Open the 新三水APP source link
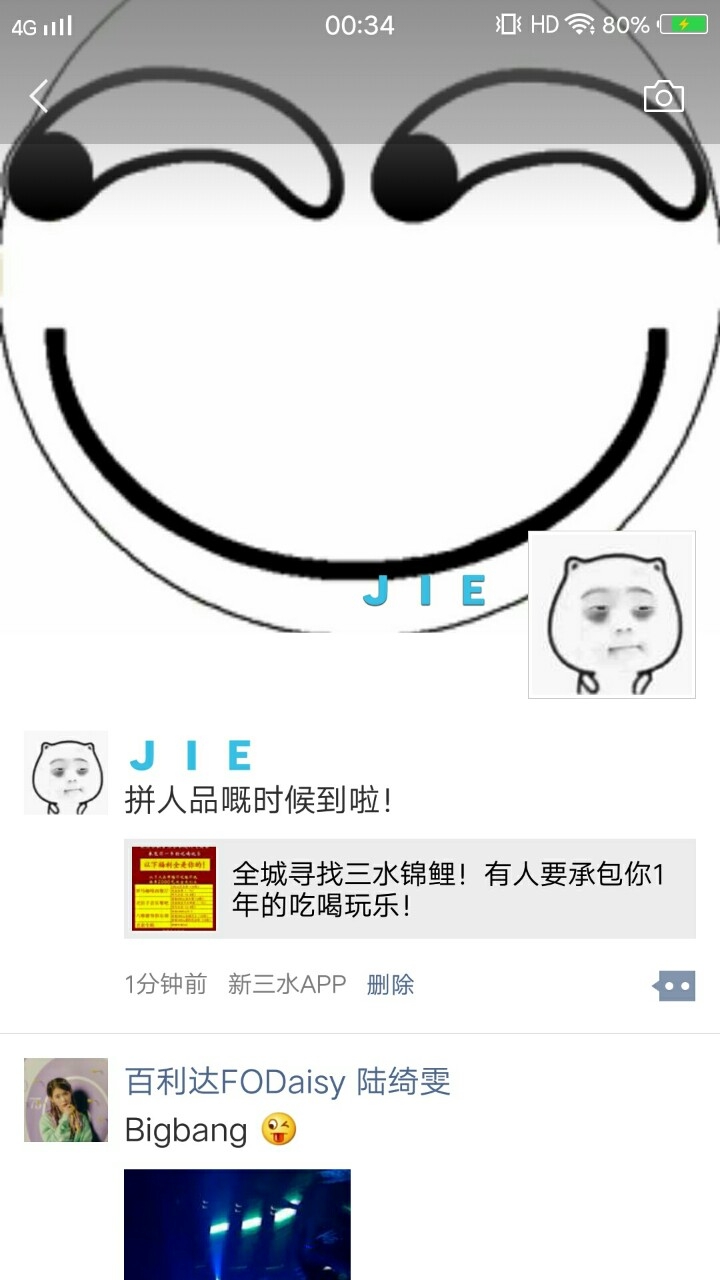Image resolution: width=720 pixels, height=1280 pixels. point(287,984)
